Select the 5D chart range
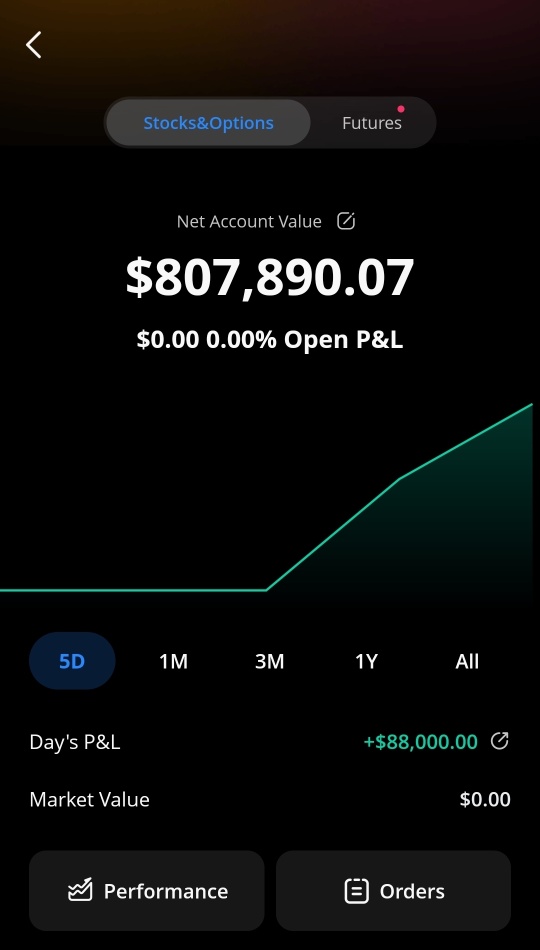 point(72,661)
